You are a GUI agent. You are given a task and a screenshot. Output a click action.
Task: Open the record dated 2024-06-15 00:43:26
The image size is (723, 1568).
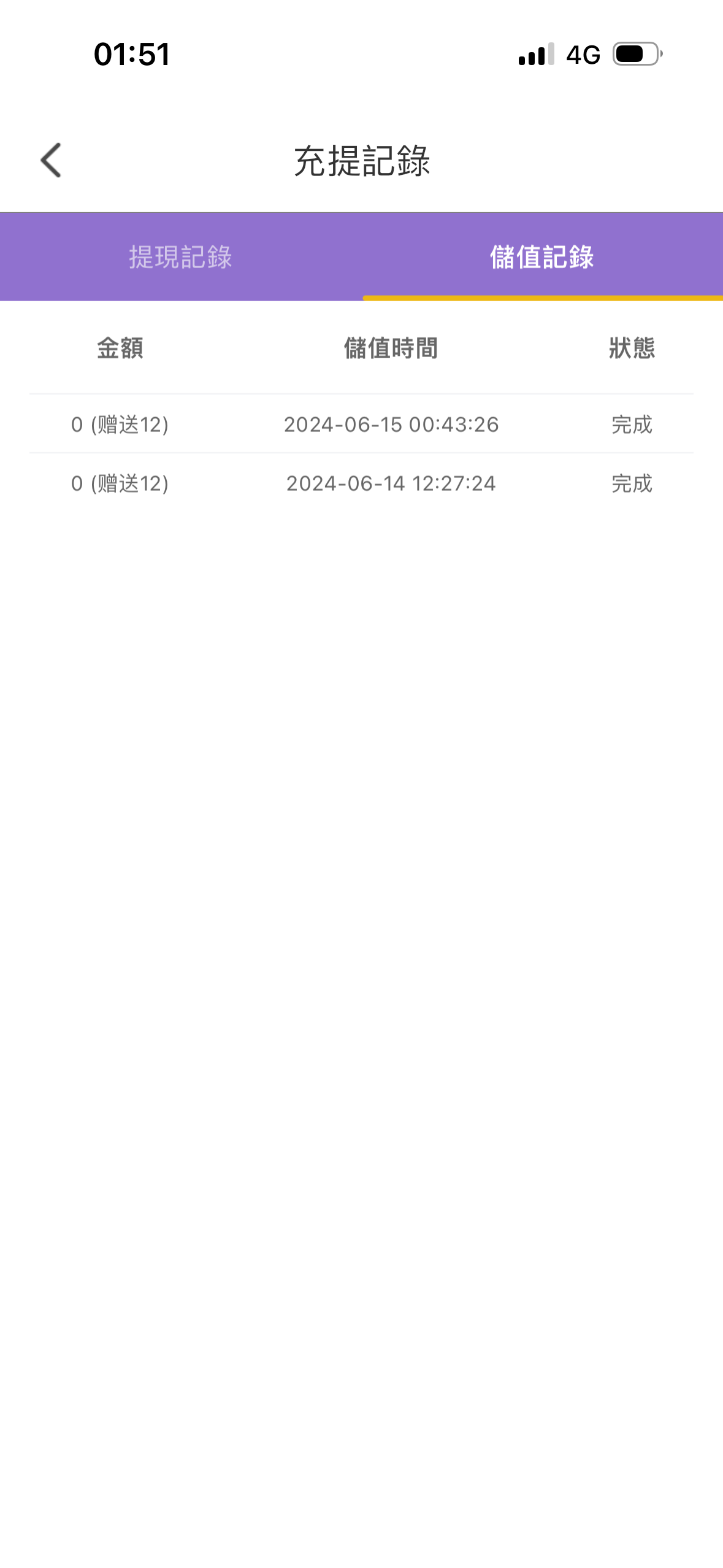(391, 425)
